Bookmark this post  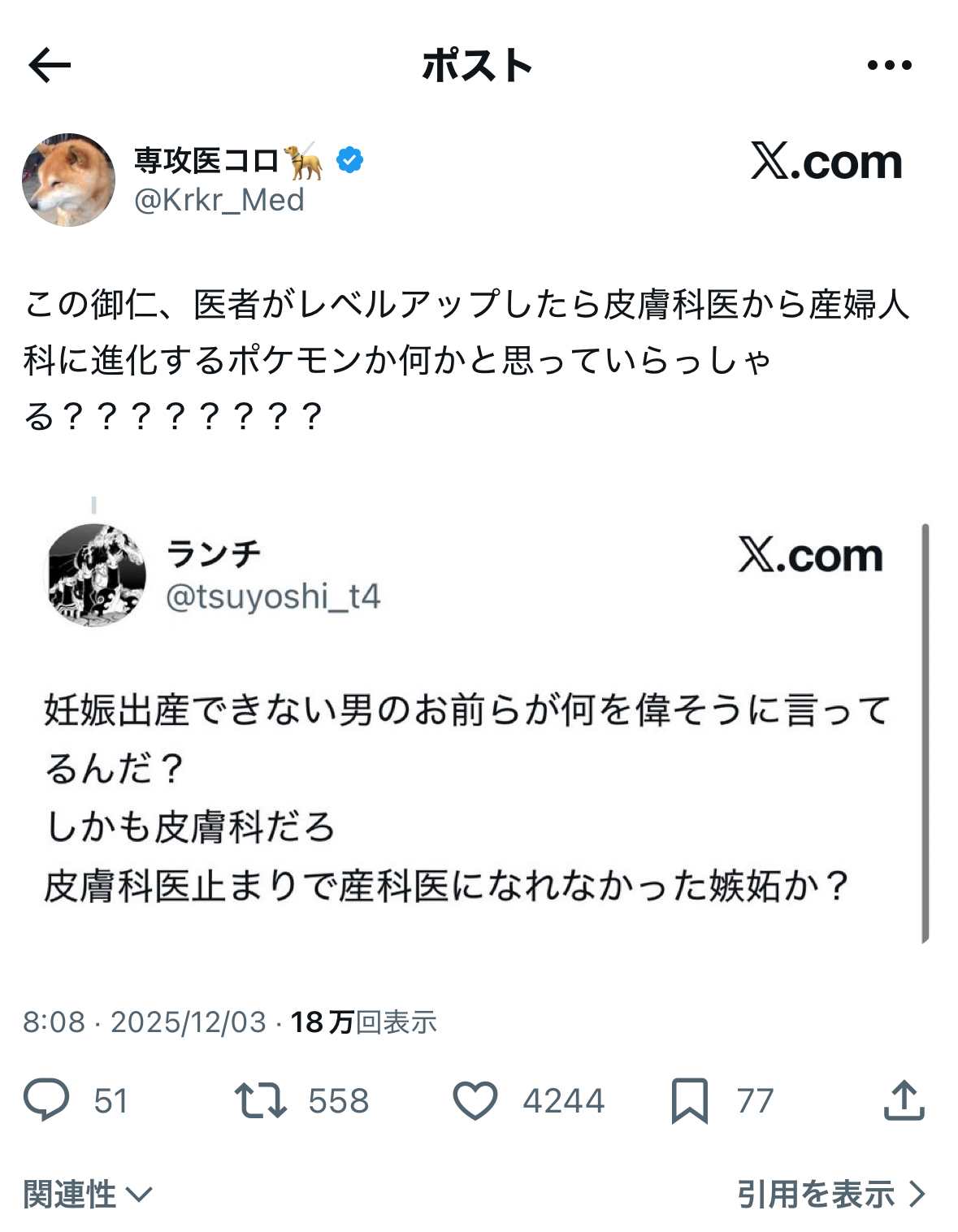(689, 1101)
